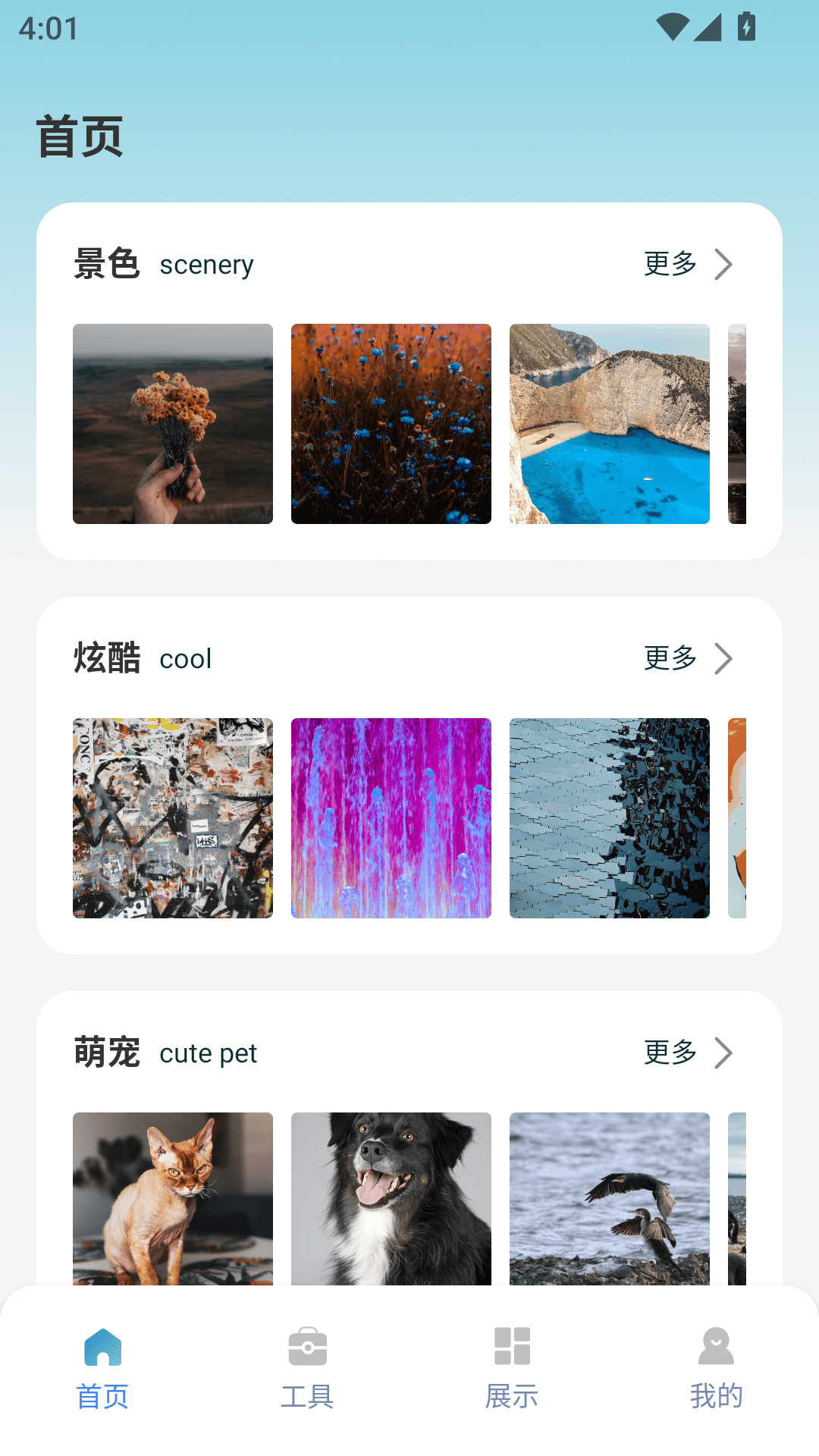Select the beach cove scenery image
The image size is (819, 1456).
pos(608,425)
